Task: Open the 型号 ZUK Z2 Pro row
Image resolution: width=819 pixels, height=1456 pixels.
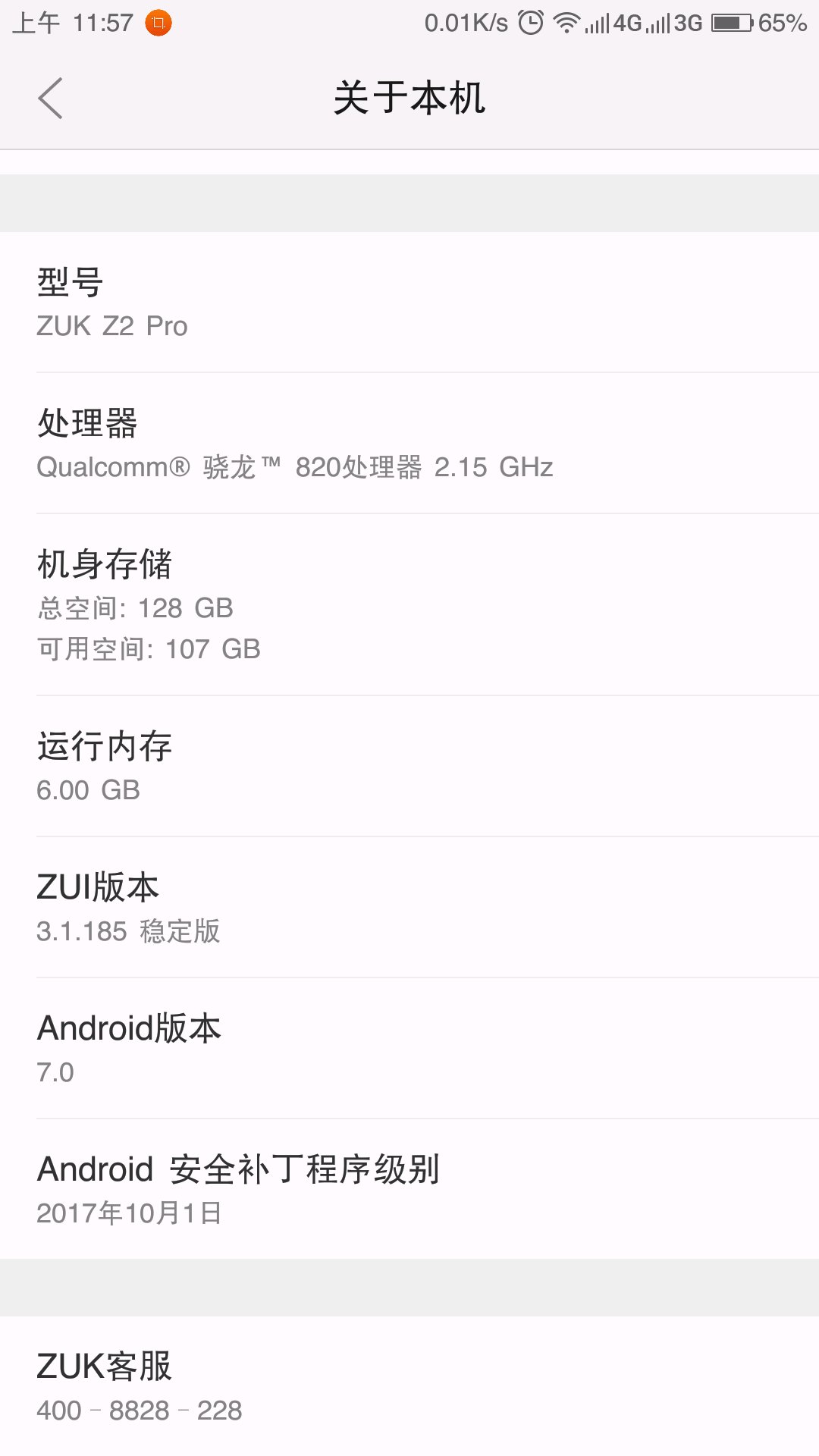Action: [x=409, y=303]
